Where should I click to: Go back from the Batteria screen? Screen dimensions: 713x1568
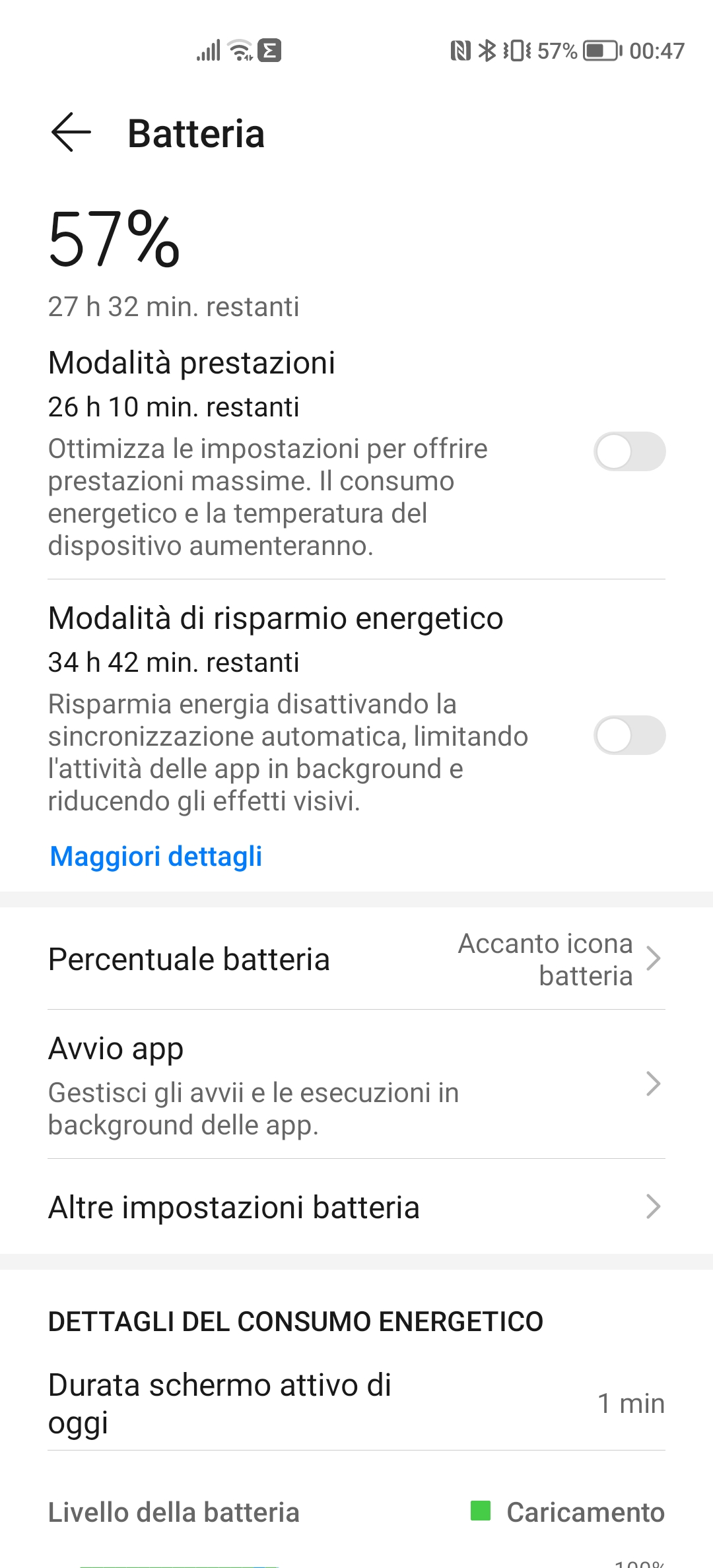coord(71,133)
